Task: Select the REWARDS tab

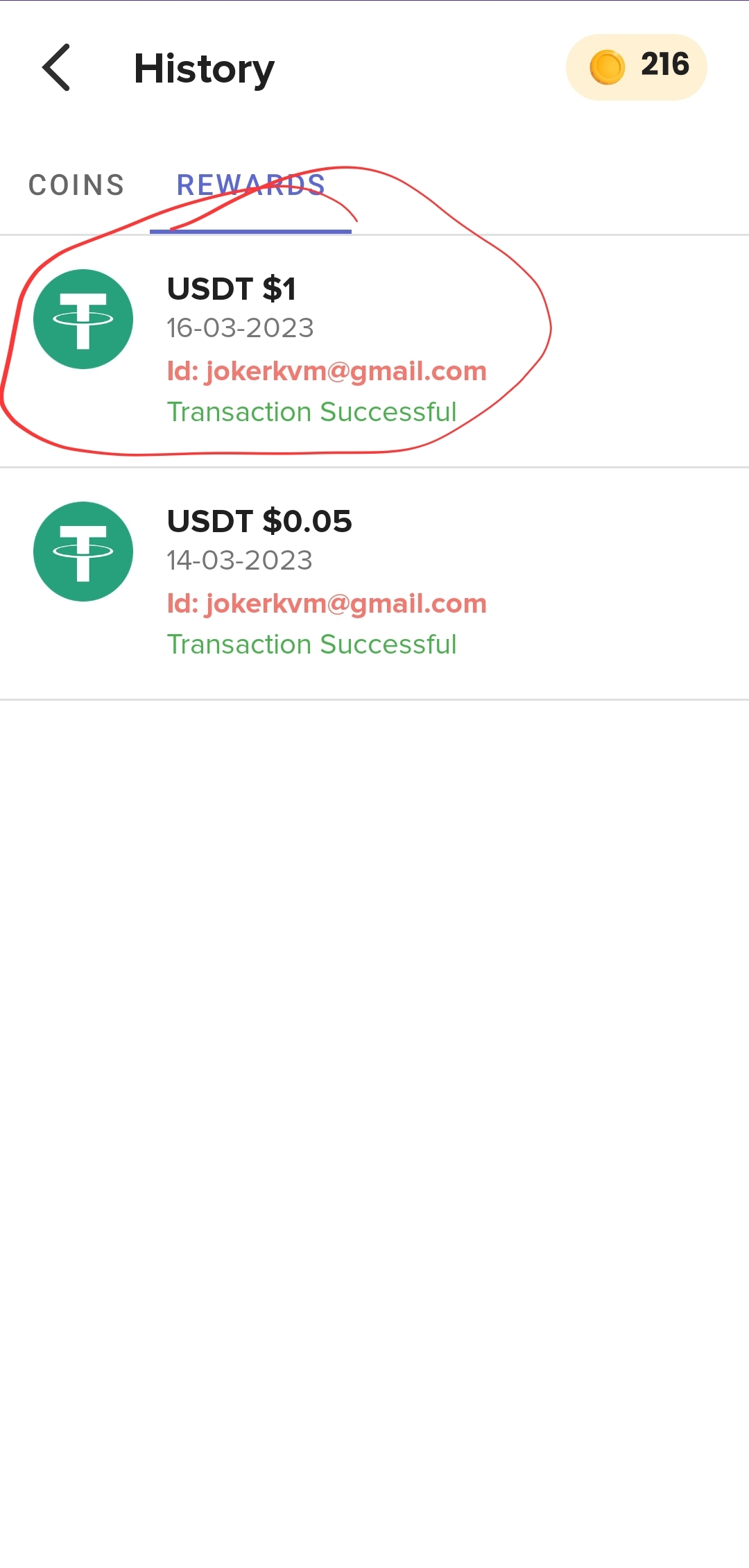Action: pos(251,185)
